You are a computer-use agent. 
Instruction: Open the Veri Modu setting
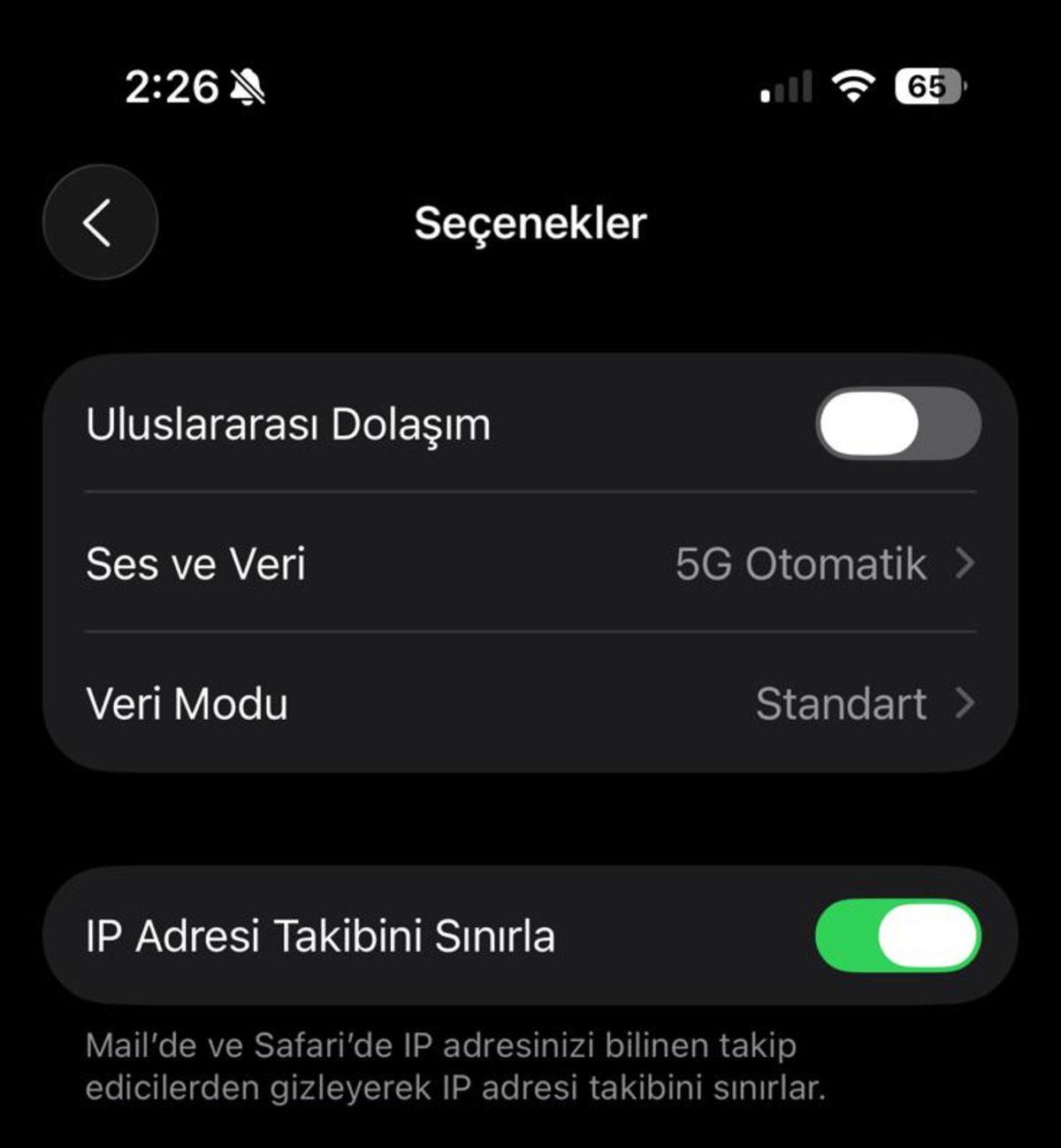tap(530, 704)
